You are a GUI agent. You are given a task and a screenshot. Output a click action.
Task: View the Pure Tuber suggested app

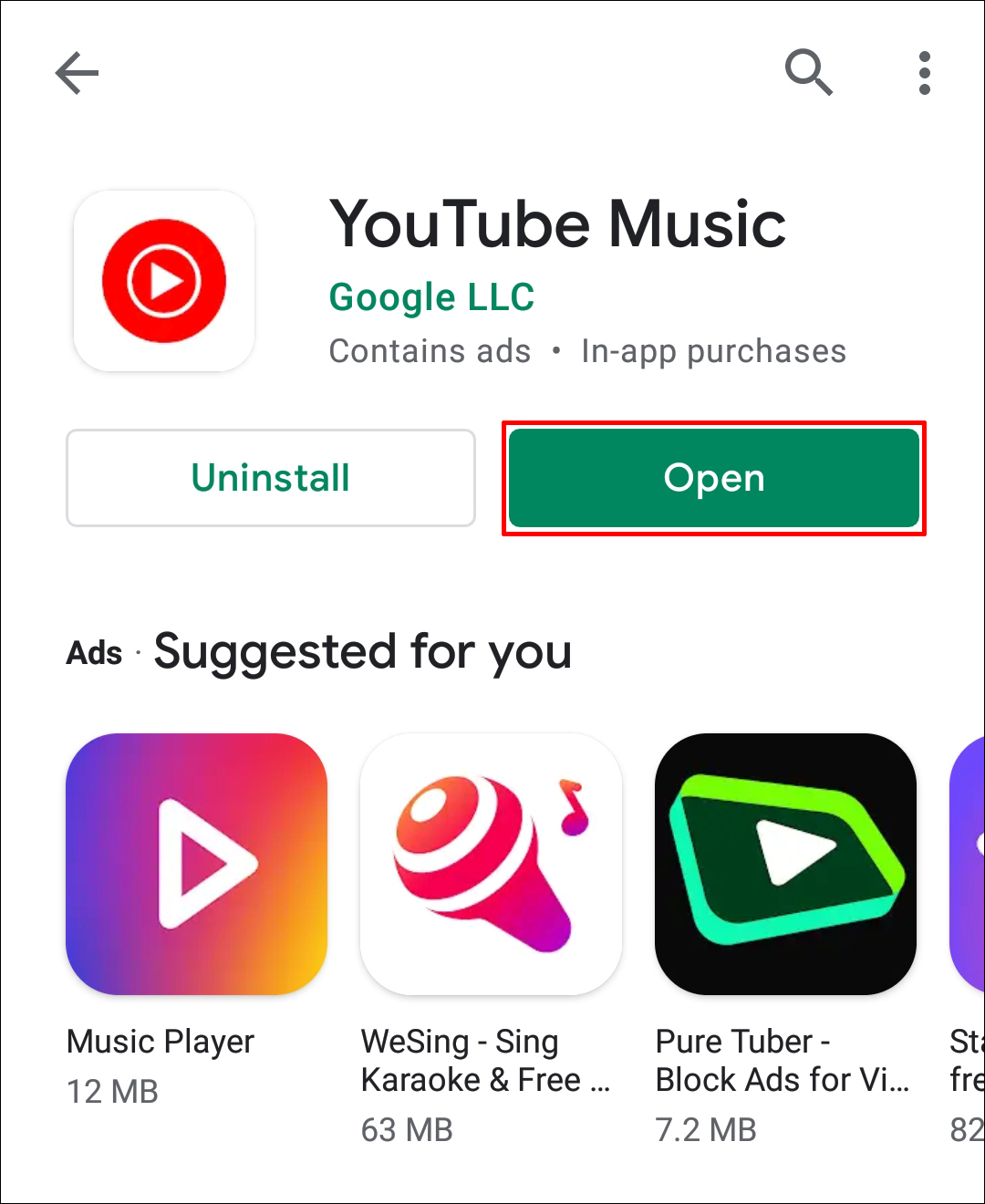pos(785,864)
